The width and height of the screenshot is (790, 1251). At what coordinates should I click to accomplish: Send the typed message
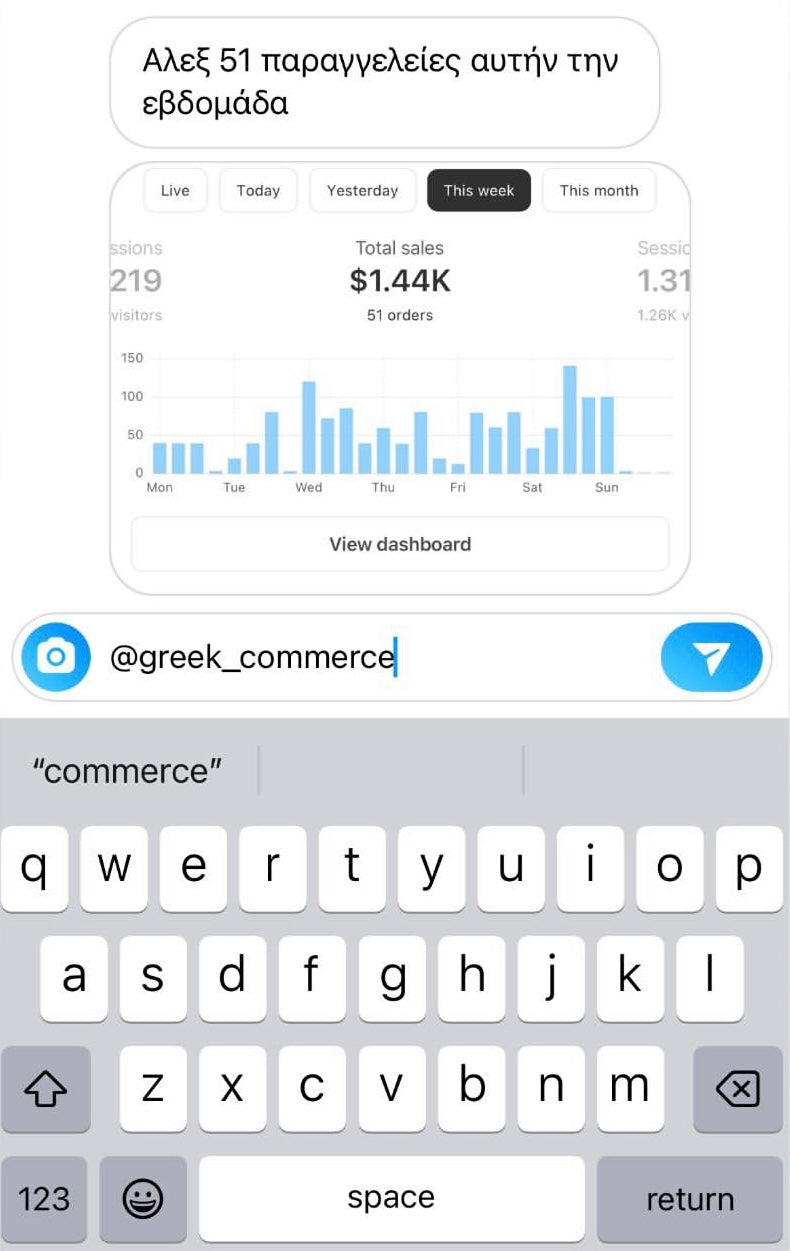711,657
